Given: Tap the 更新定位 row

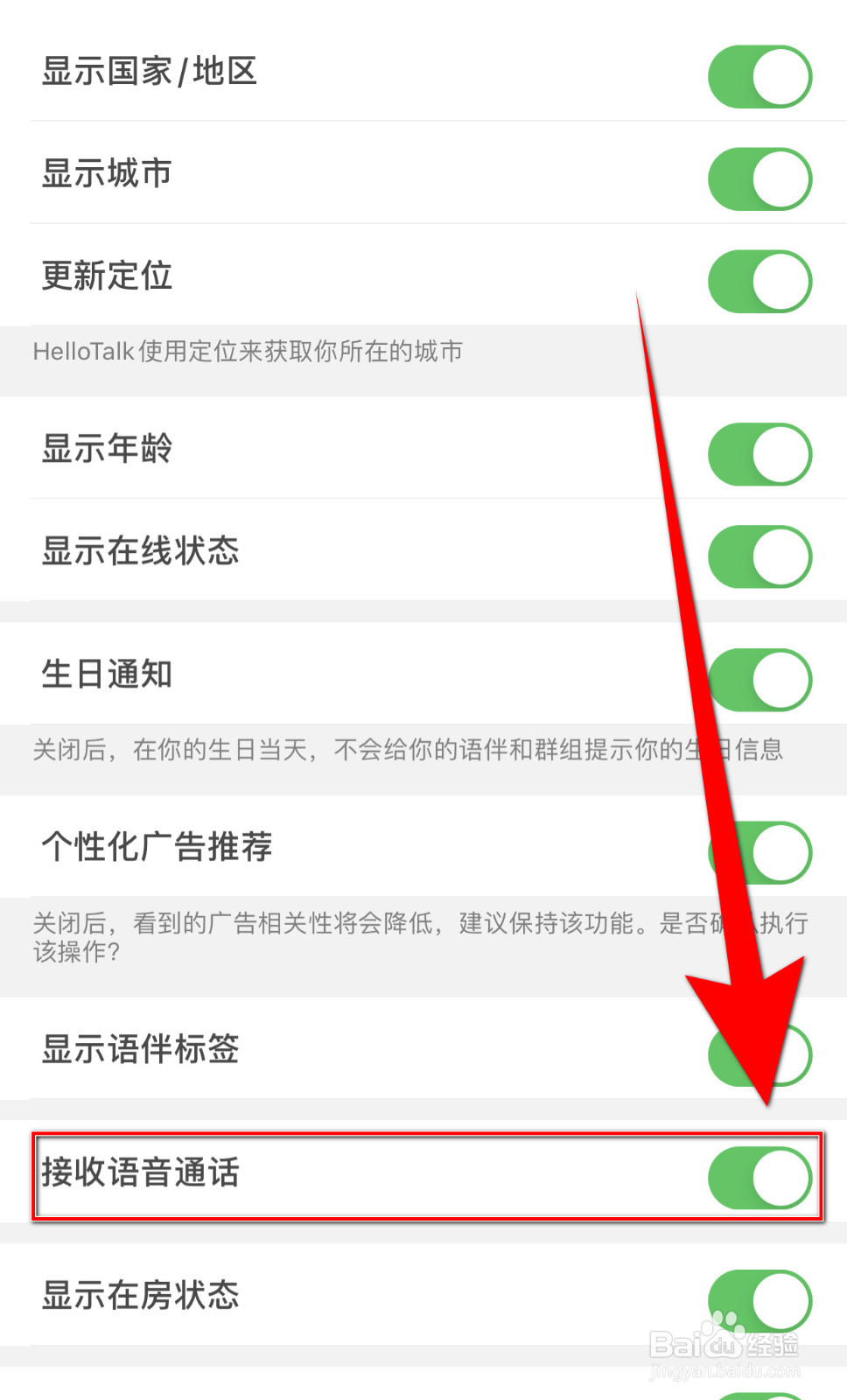Looking at the screenshot, I should (x=108, y=277).
